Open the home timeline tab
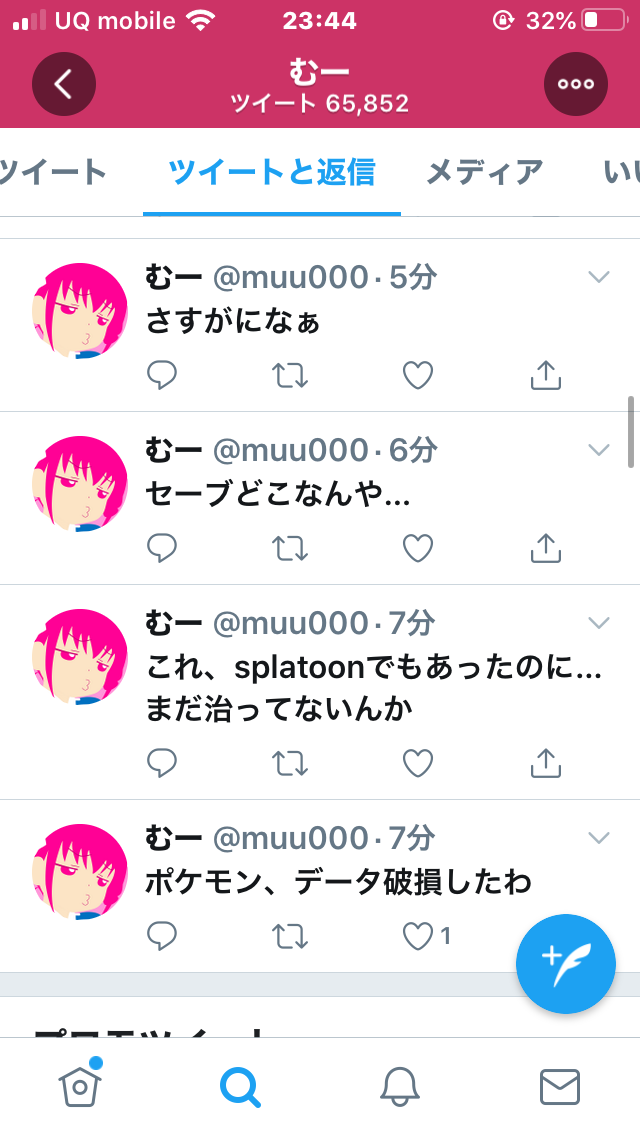This screenshot has width=640, height=1136. (x=80, y=1086)
